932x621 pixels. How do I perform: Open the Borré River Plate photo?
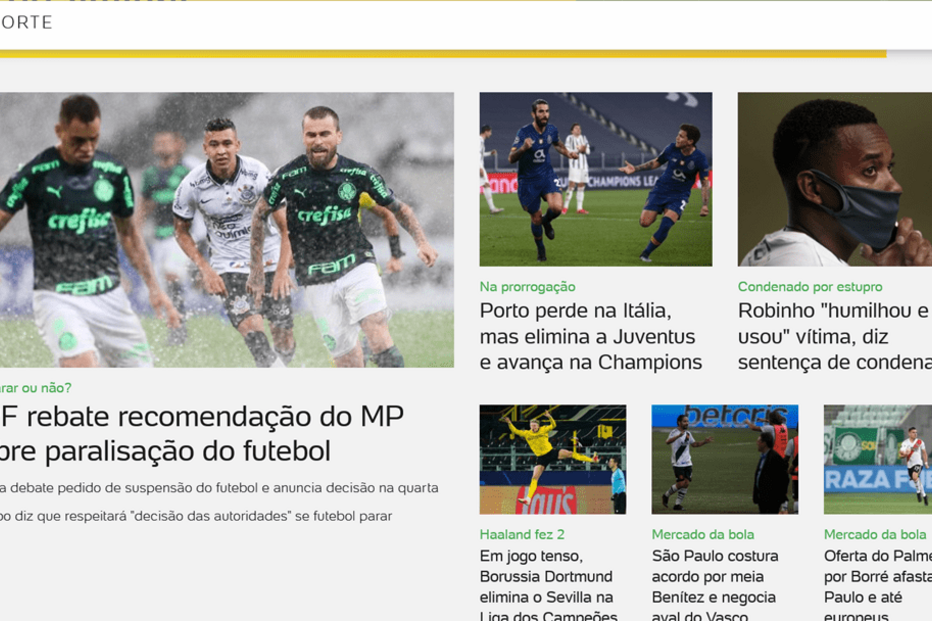(877, 459)
